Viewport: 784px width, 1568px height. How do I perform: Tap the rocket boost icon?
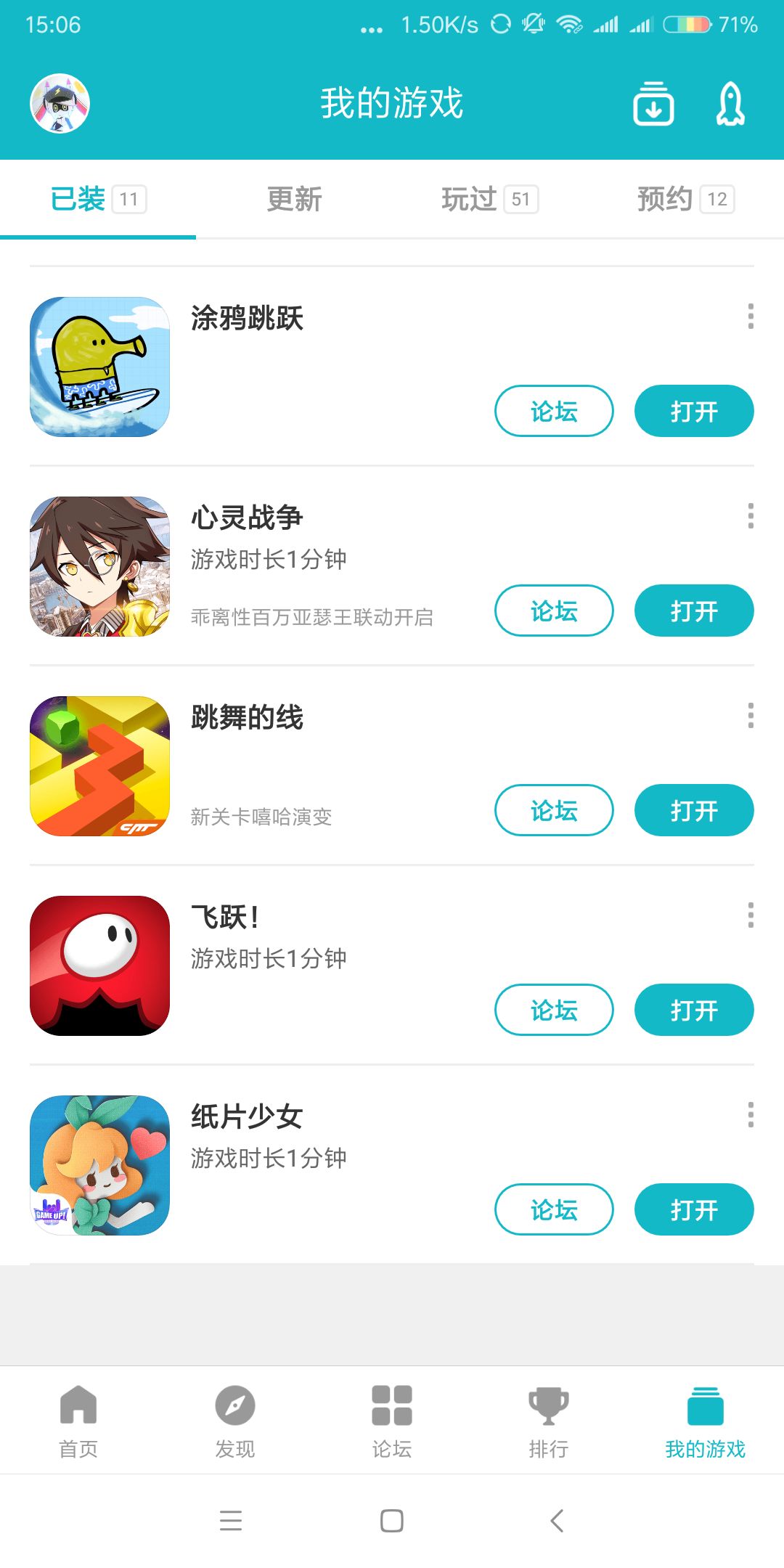coord(730,104)
